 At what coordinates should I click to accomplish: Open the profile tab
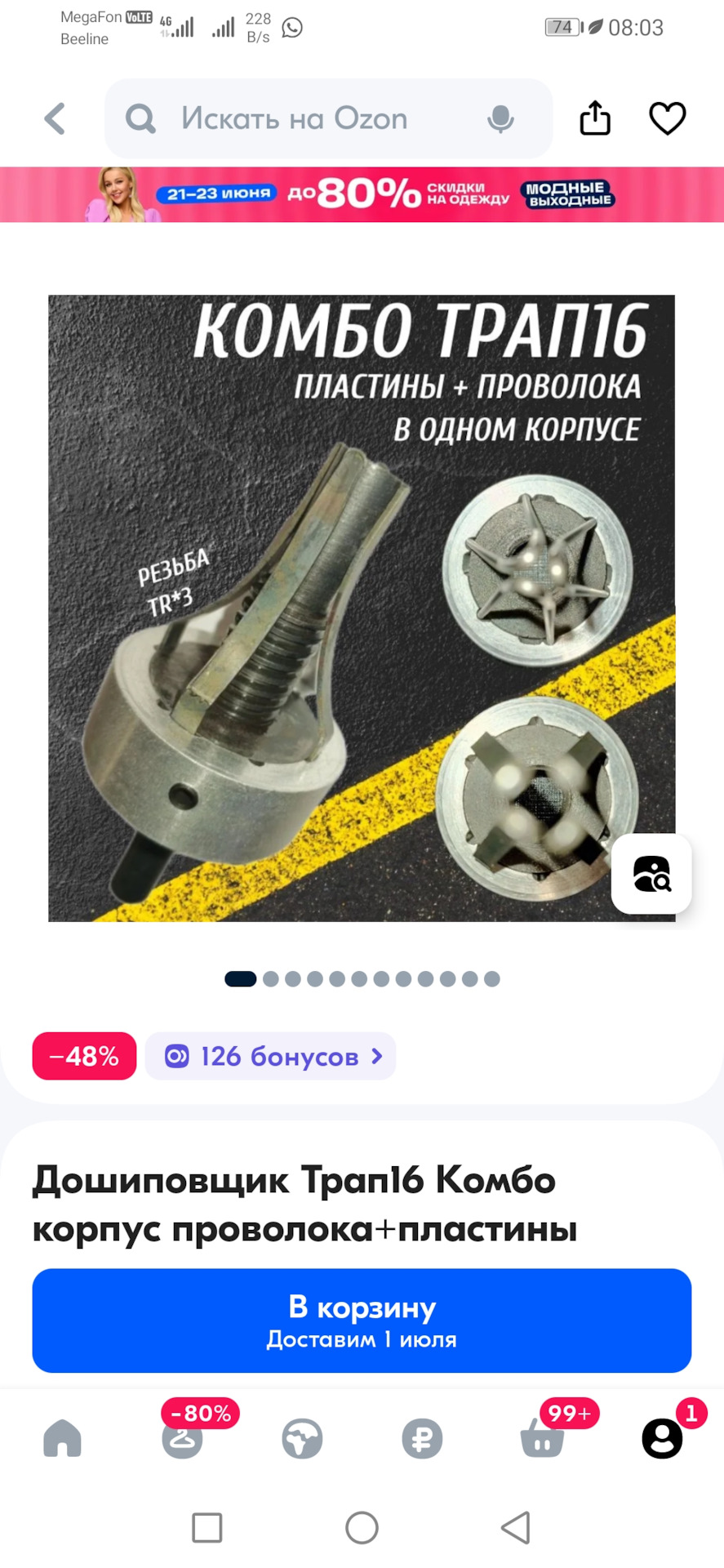[x=661, y=1438]
